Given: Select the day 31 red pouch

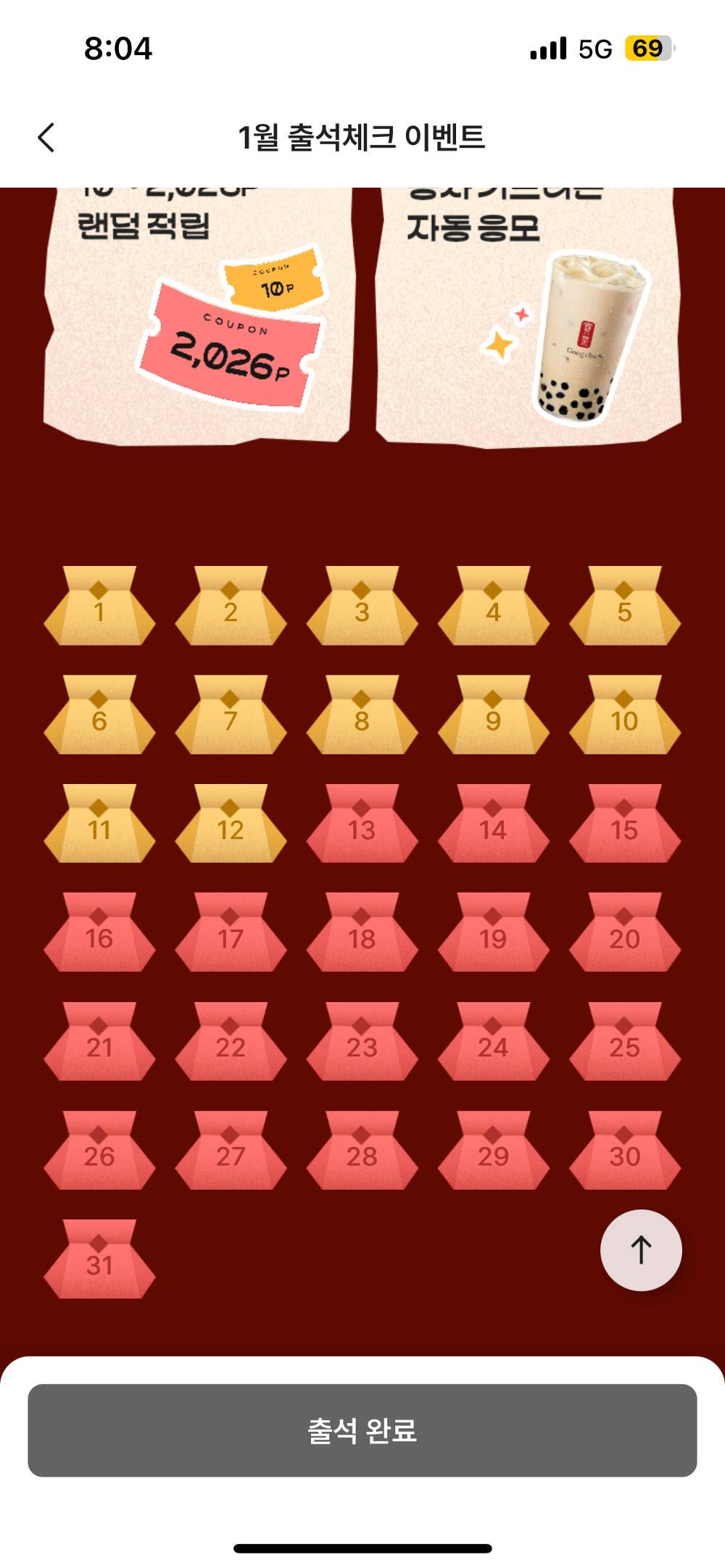Looking at the screenshot, I should (99, 1260).
